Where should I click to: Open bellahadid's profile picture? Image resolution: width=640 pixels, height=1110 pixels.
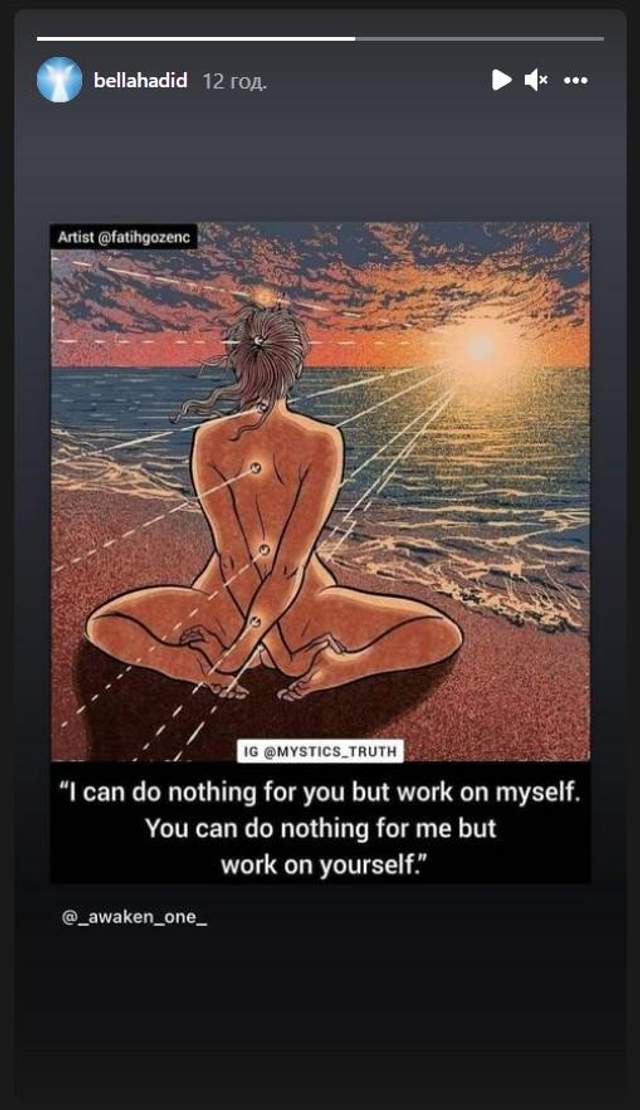pos(59,80)
